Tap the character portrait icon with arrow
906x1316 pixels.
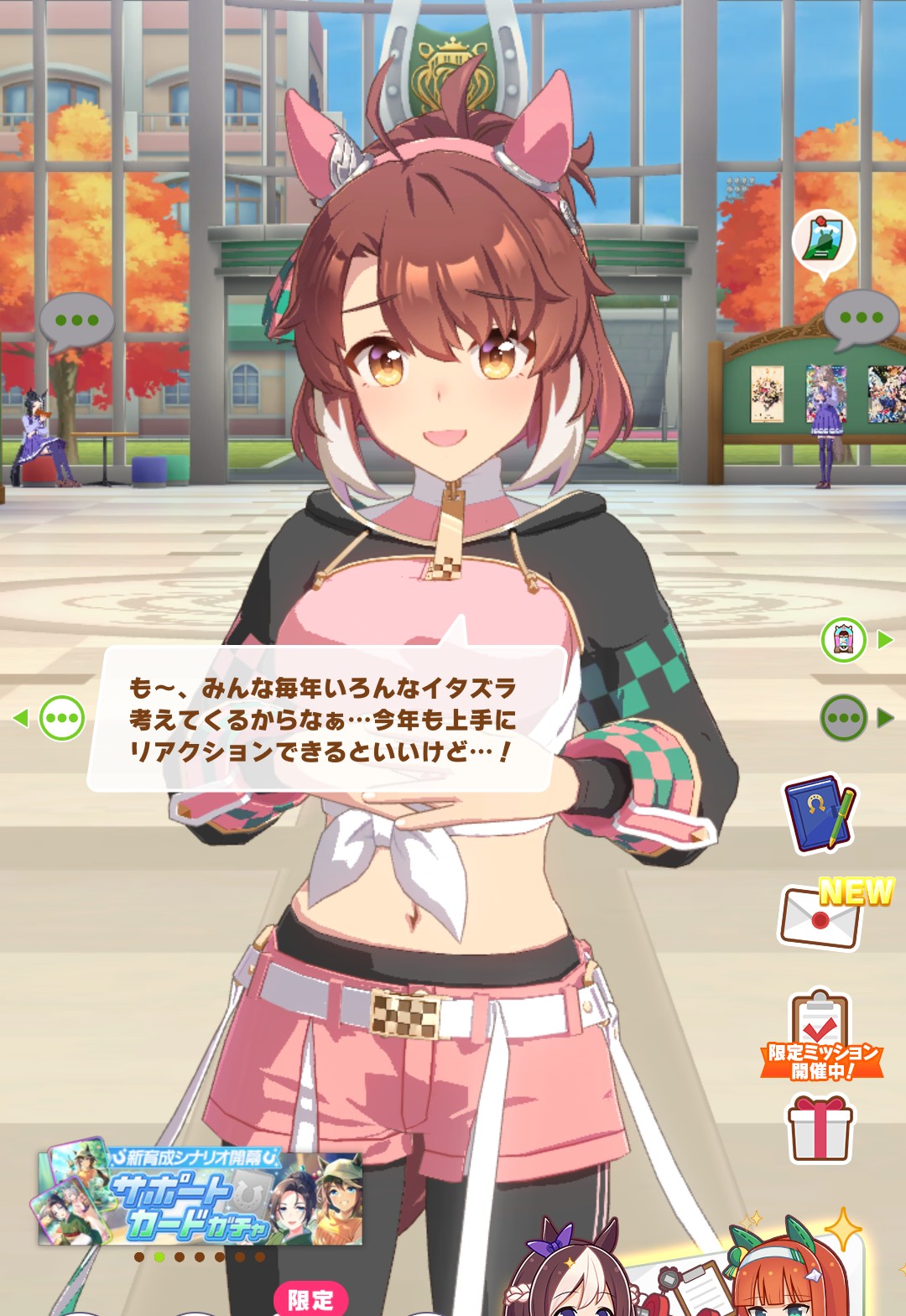coord(844,641)
